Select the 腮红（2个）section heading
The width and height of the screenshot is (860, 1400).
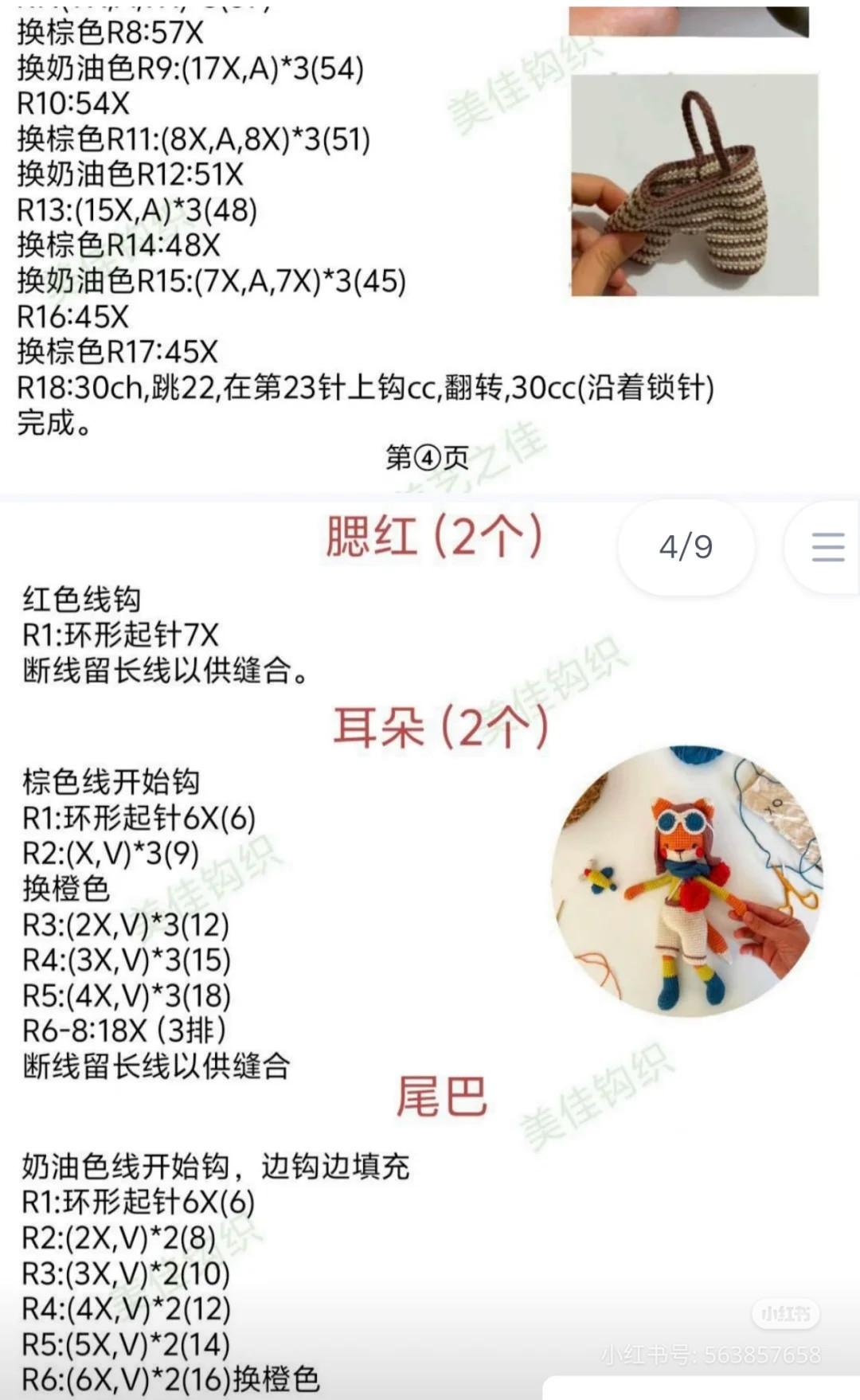click(x=434, y=538)
